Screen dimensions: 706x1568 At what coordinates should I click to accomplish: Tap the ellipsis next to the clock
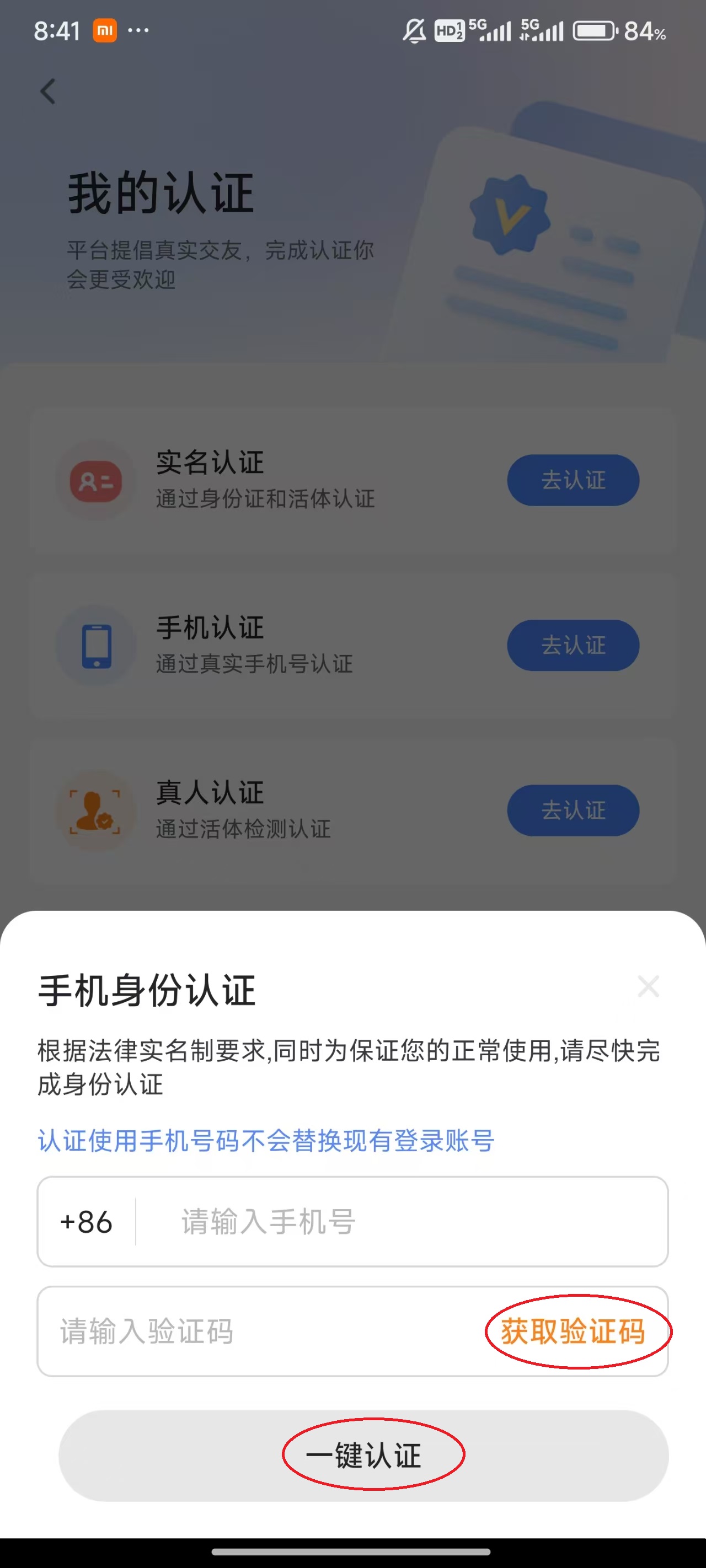139,31
